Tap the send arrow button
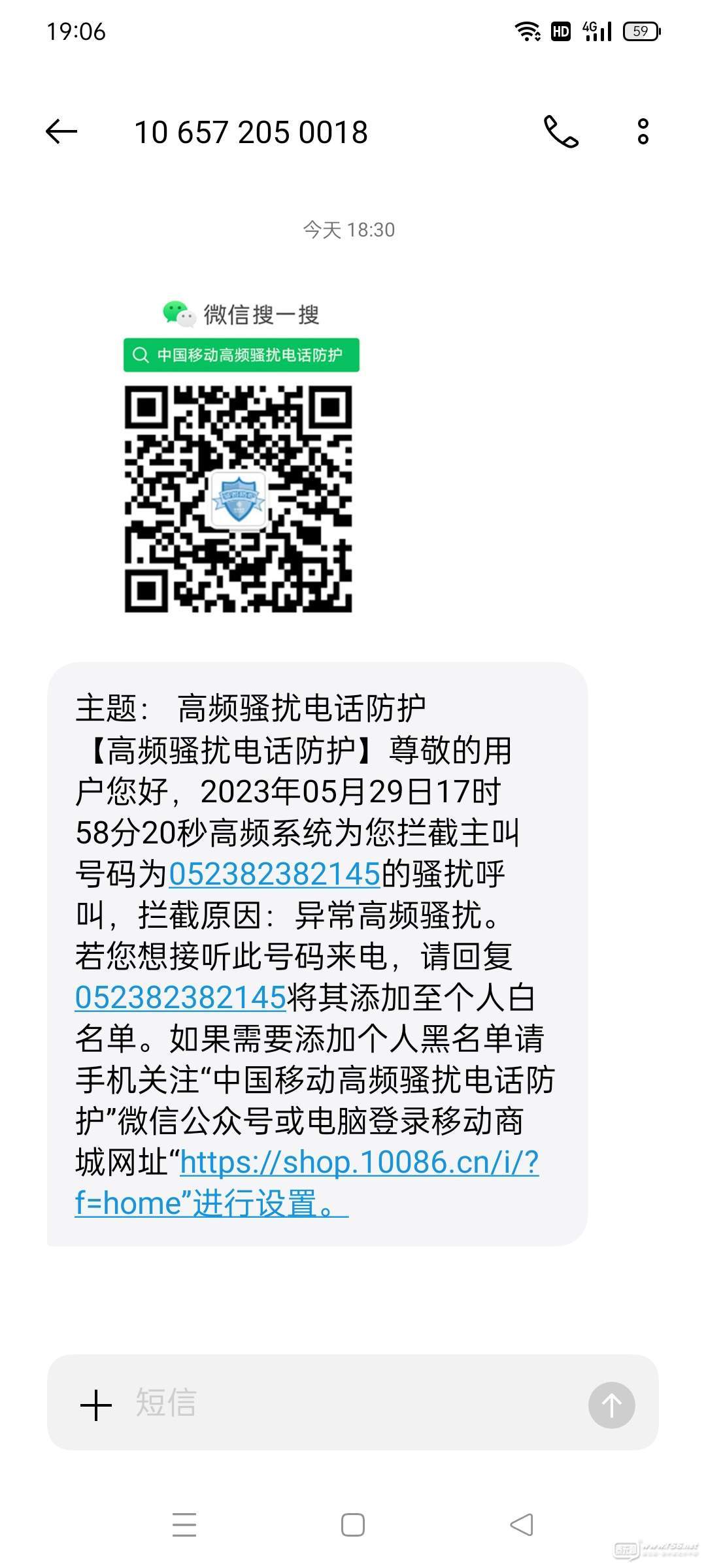Screen dimensions: 706x1568 point(611,1405)
